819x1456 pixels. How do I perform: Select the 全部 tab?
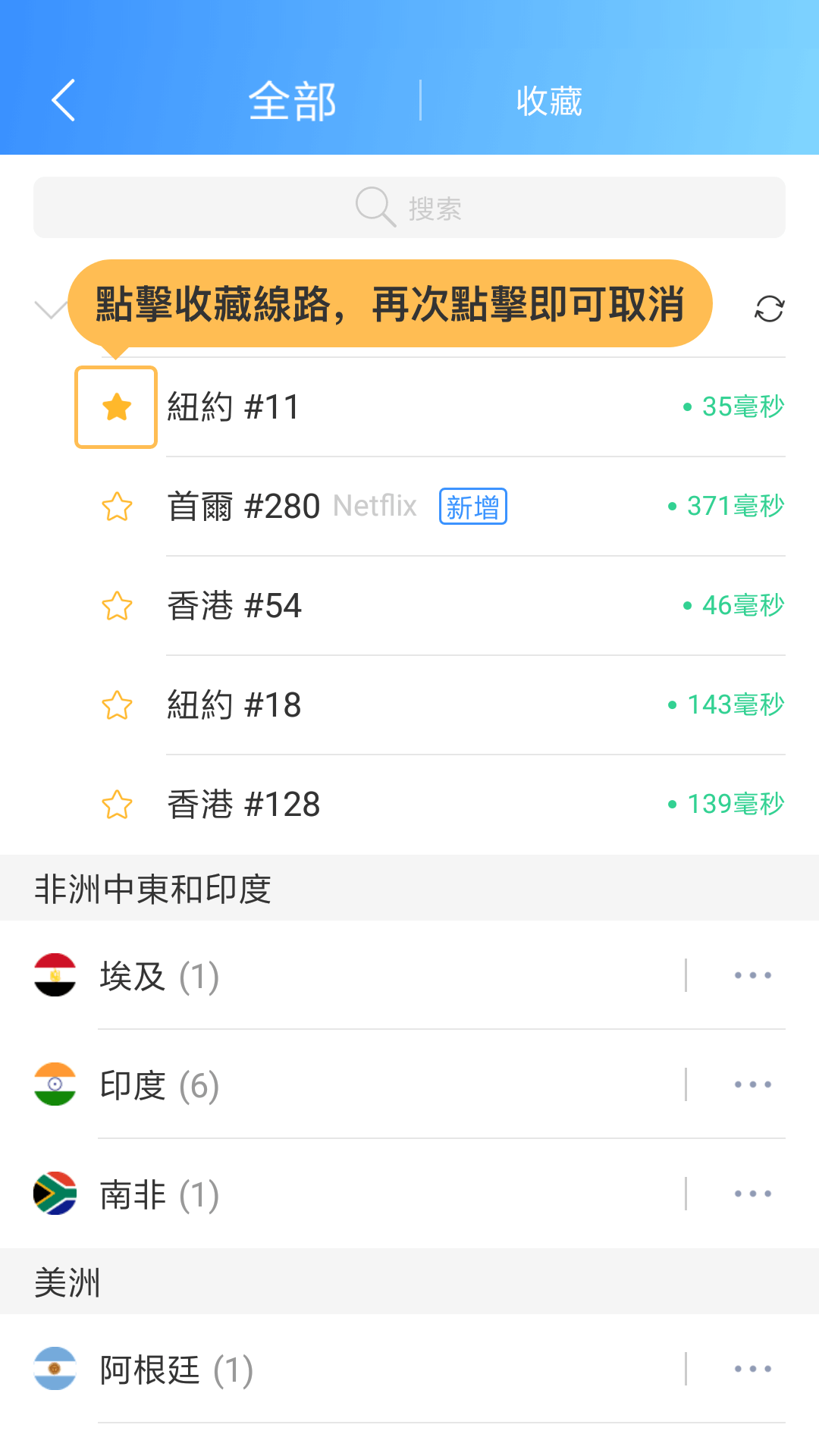[x=292, y=101]
